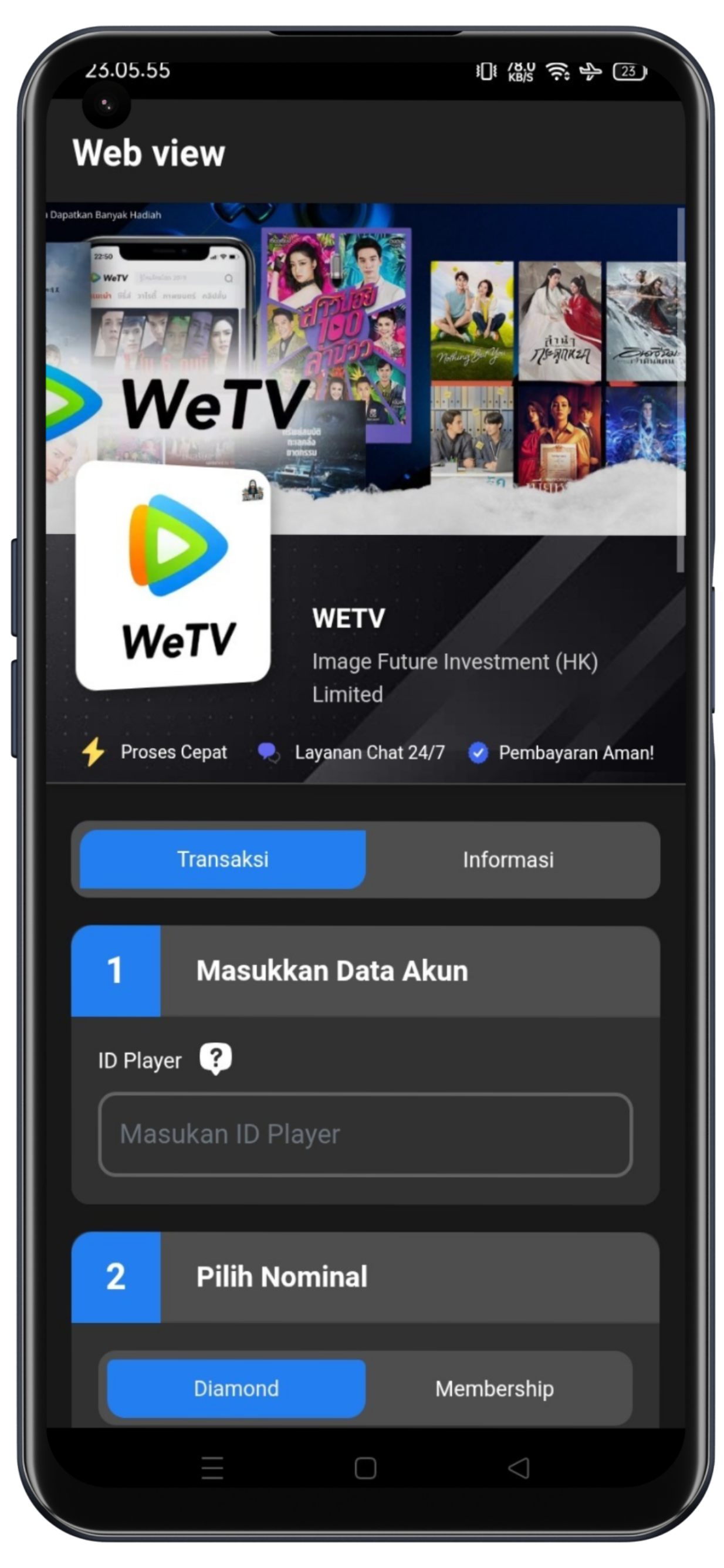Tap the ID Player help icon
The height and width of the screenshot is (1568, 724).
coord(215,1059)
